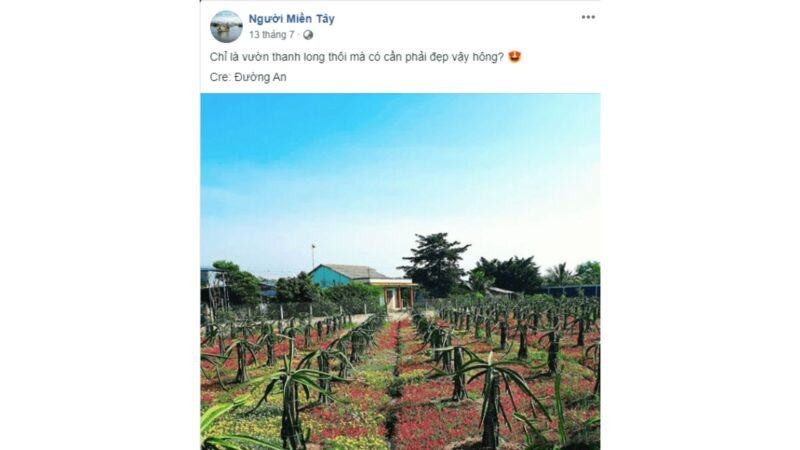
Task: Open the post's three-dot options menu
Action: 588,17
